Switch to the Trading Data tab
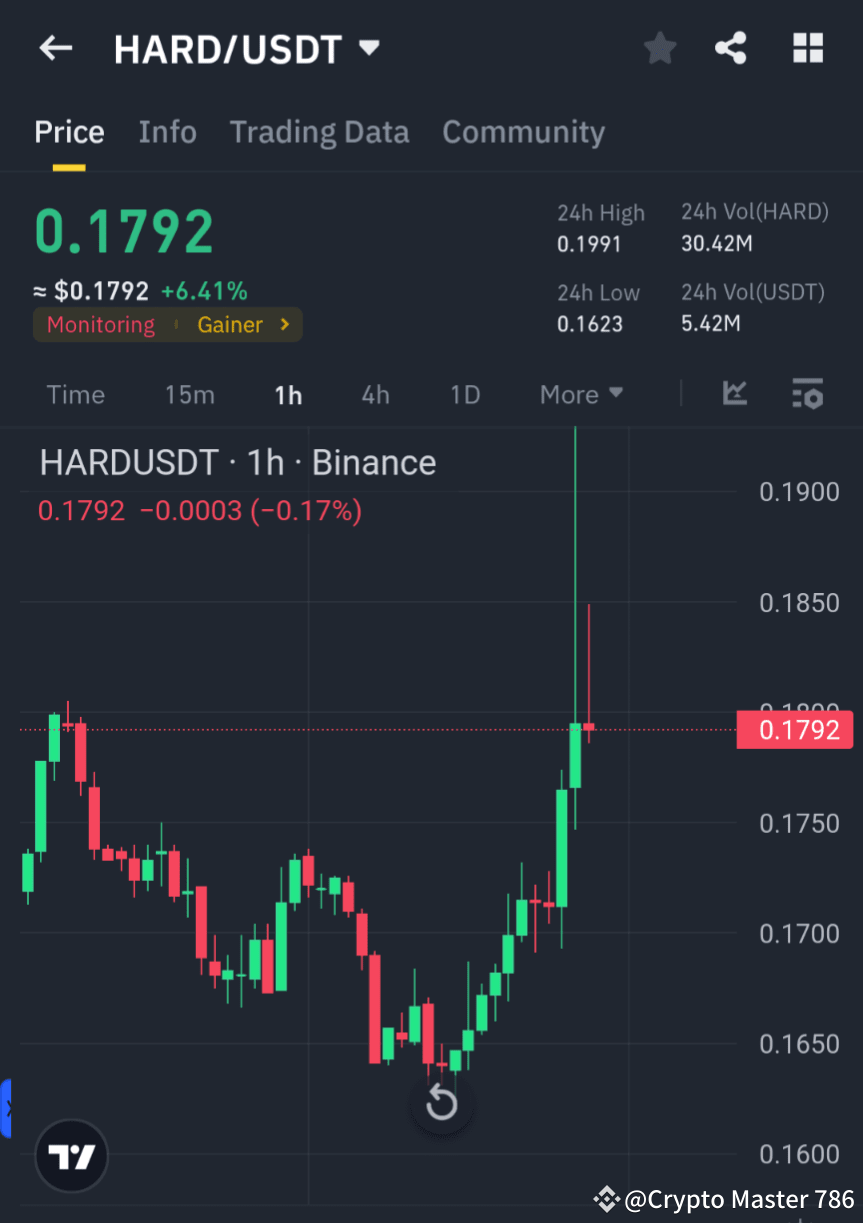 tap(319, 131)
